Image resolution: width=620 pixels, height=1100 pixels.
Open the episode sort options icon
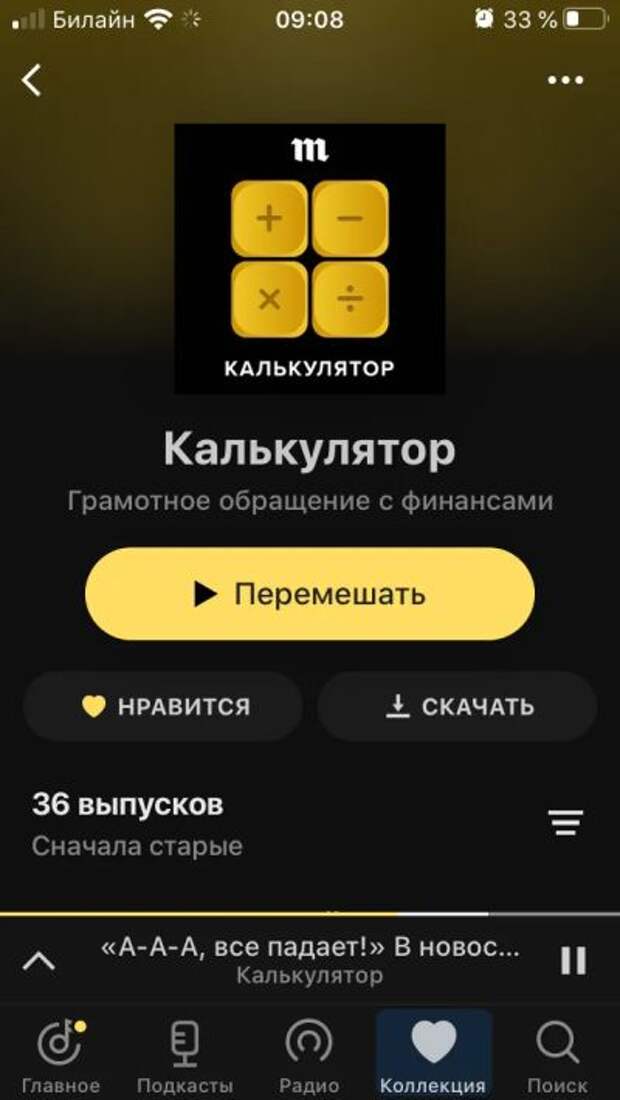coord(565,822)
